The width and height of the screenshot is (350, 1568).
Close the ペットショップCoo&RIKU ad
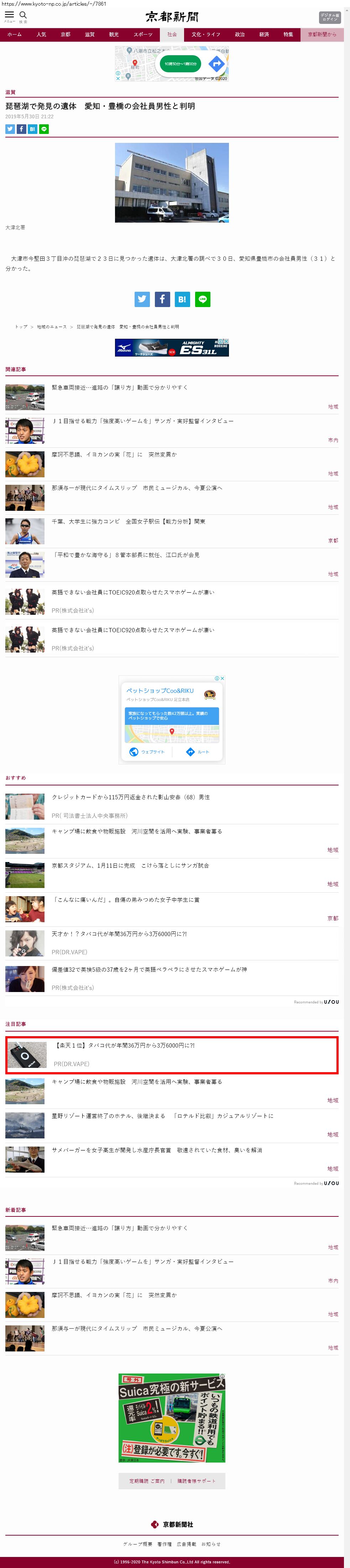pos(222,678)
